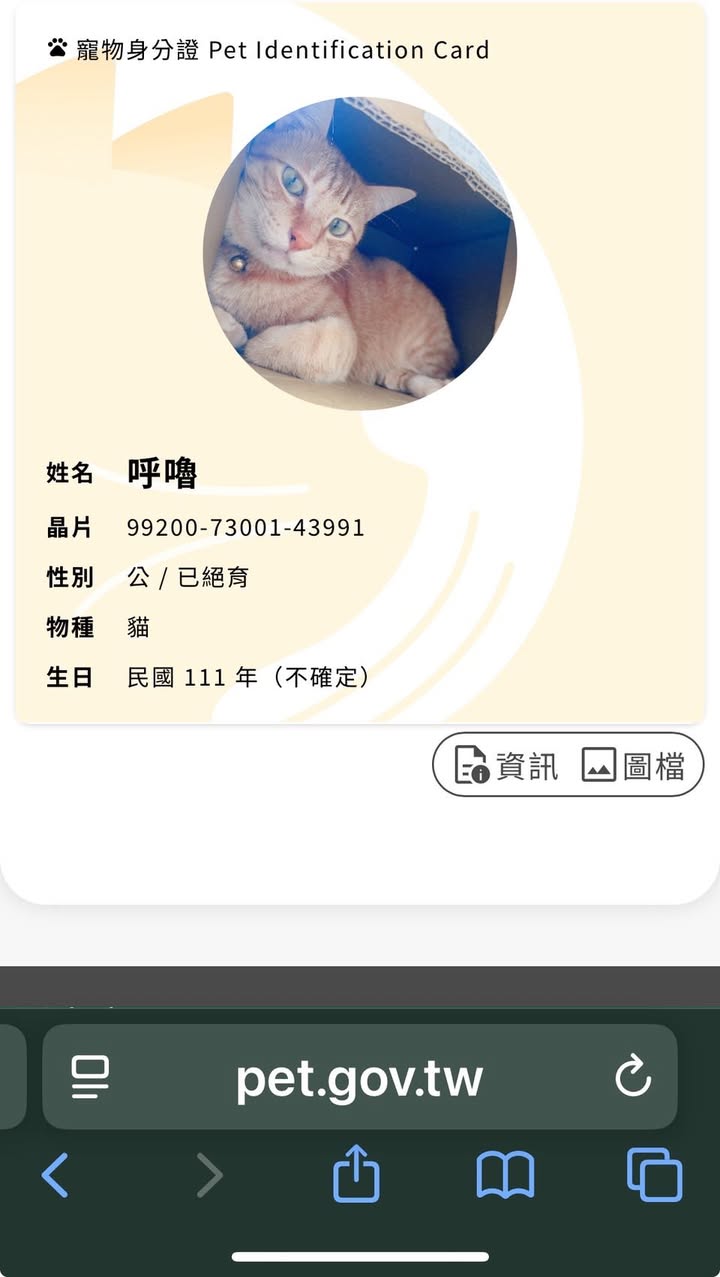
Task: Reload the pet.gov.tw page
Action: [633, 1077]
